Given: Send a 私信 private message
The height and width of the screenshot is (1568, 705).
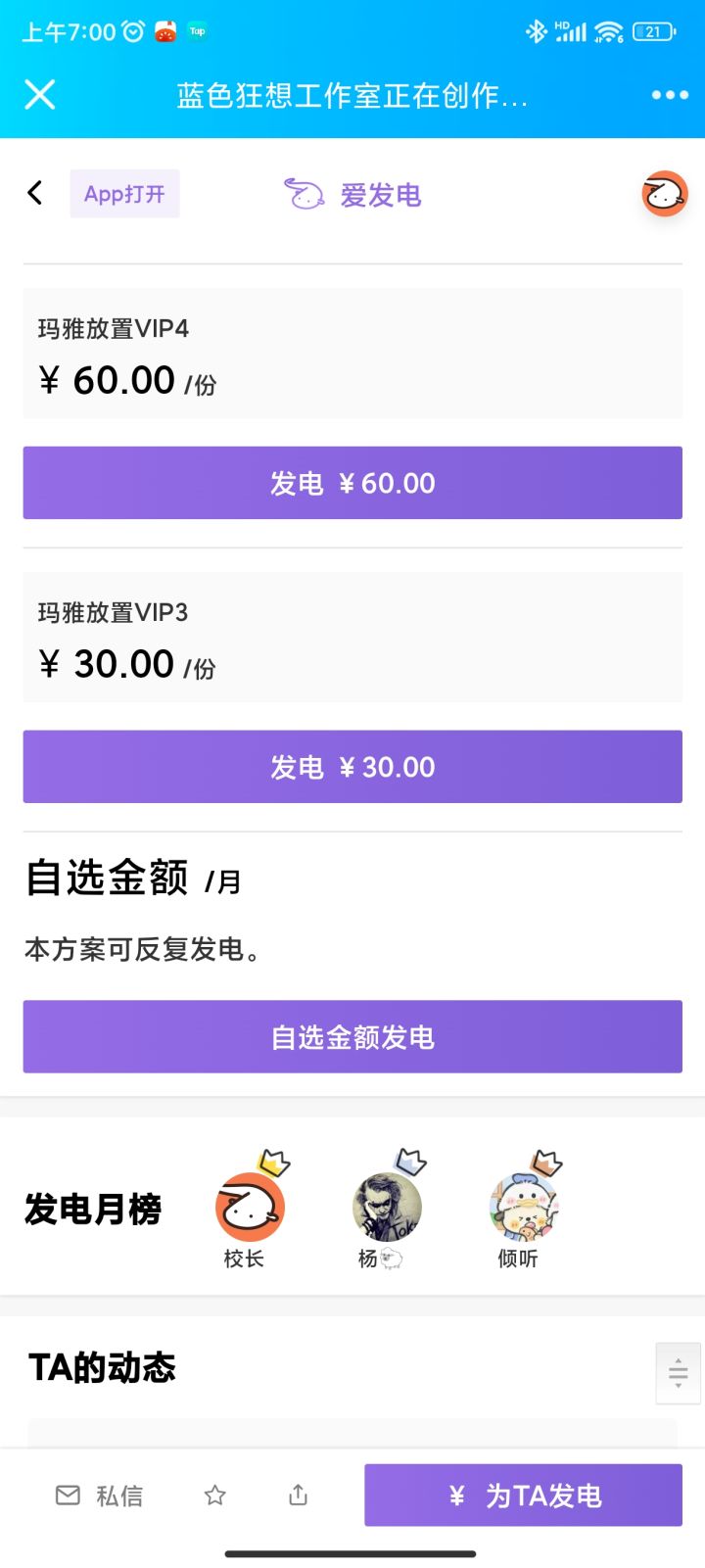Looking at the screenshot, I should point(99,1496).
